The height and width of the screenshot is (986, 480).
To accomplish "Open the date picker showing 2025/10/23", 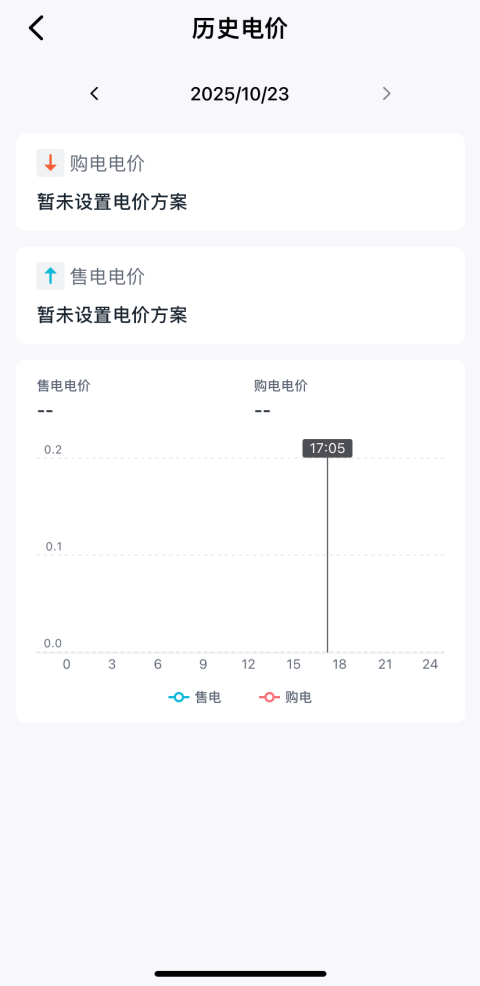I will (x=240, y=94).
